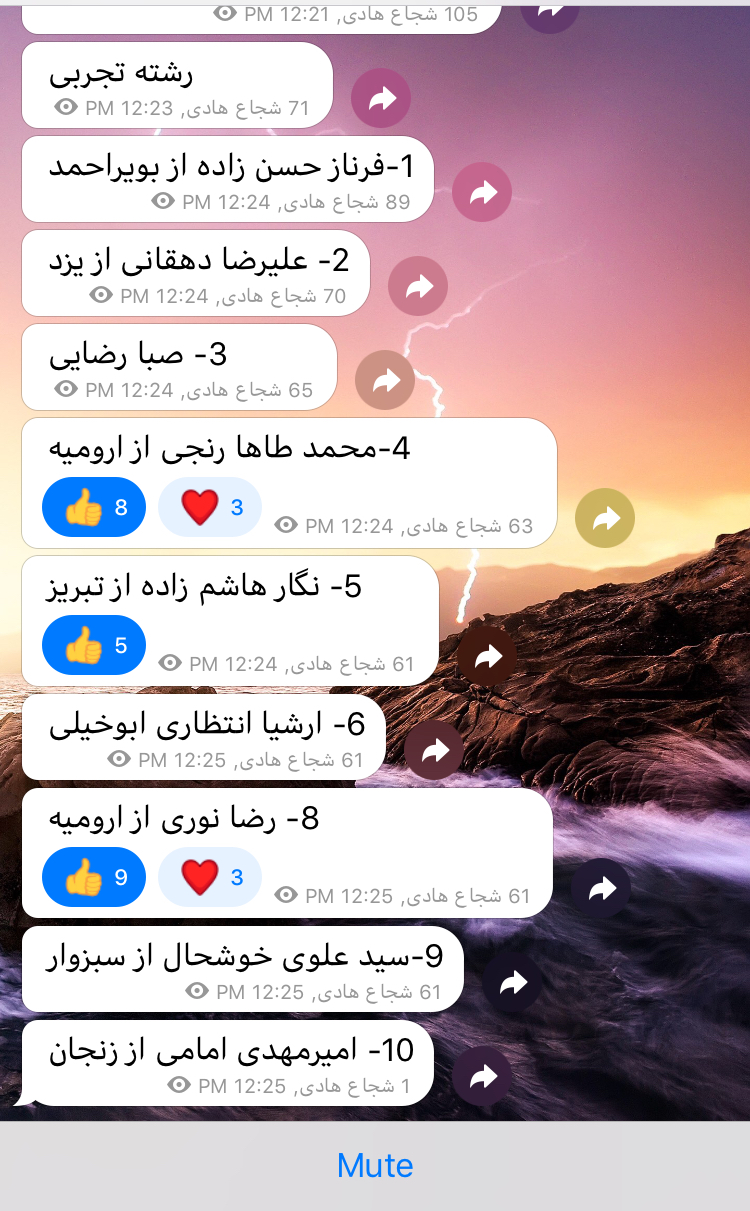
Task: Tap the heart reaction on محمد طاها رنجی message
Action: coord(210,507)
